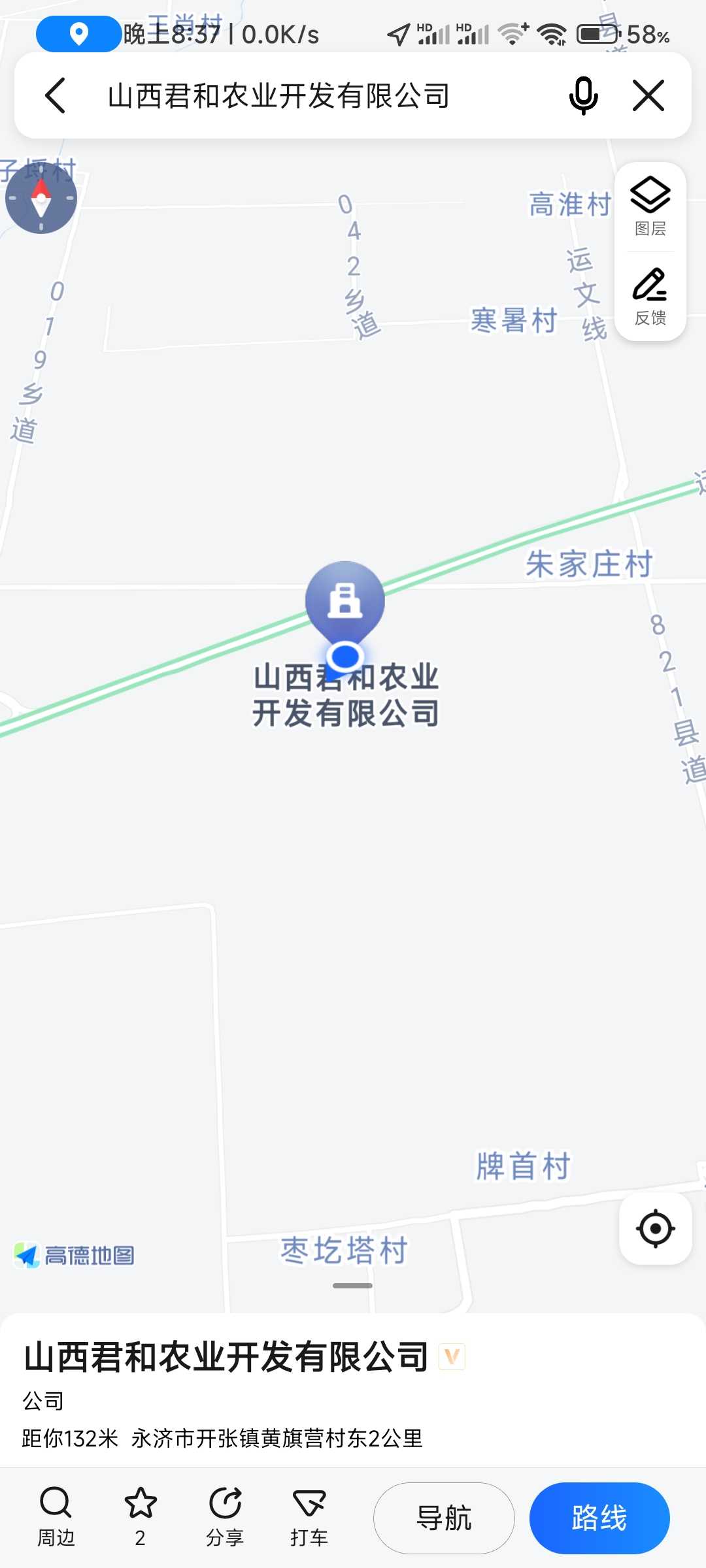Screen dimensions: 706x1568
Task: Hail a ride with 打车
Action: tap(309, 1517)
